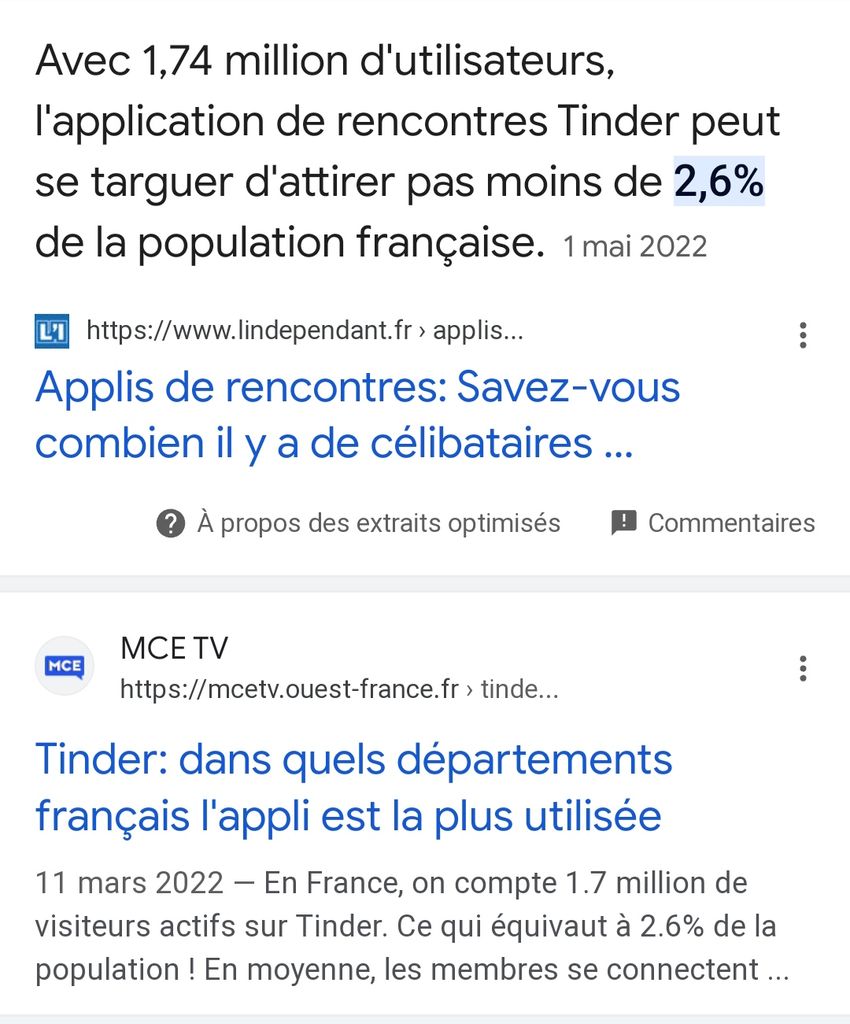
Task: Tap "À propos des extraits optimisés"
Action: point(359,523)
